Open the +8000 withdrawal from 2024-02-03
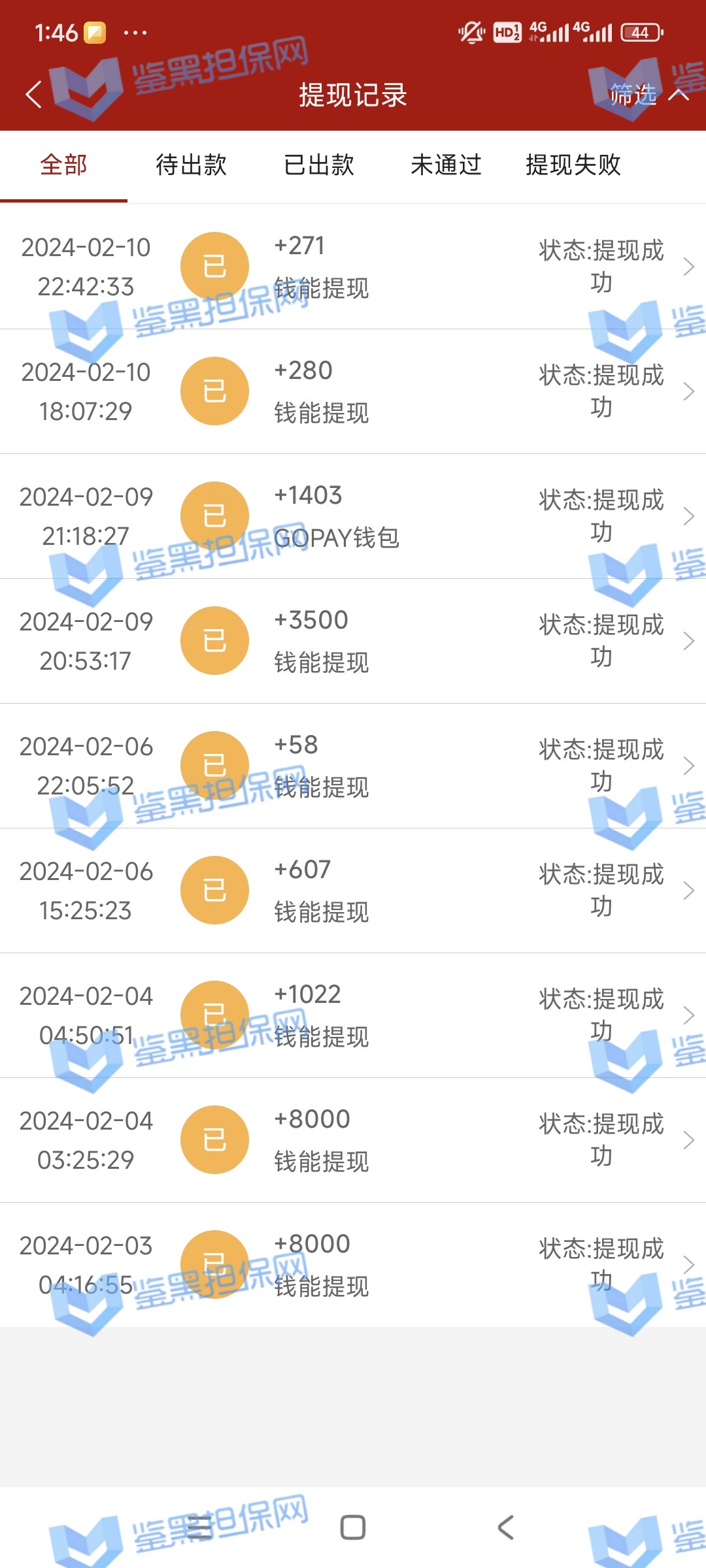 click(353, 1265)
